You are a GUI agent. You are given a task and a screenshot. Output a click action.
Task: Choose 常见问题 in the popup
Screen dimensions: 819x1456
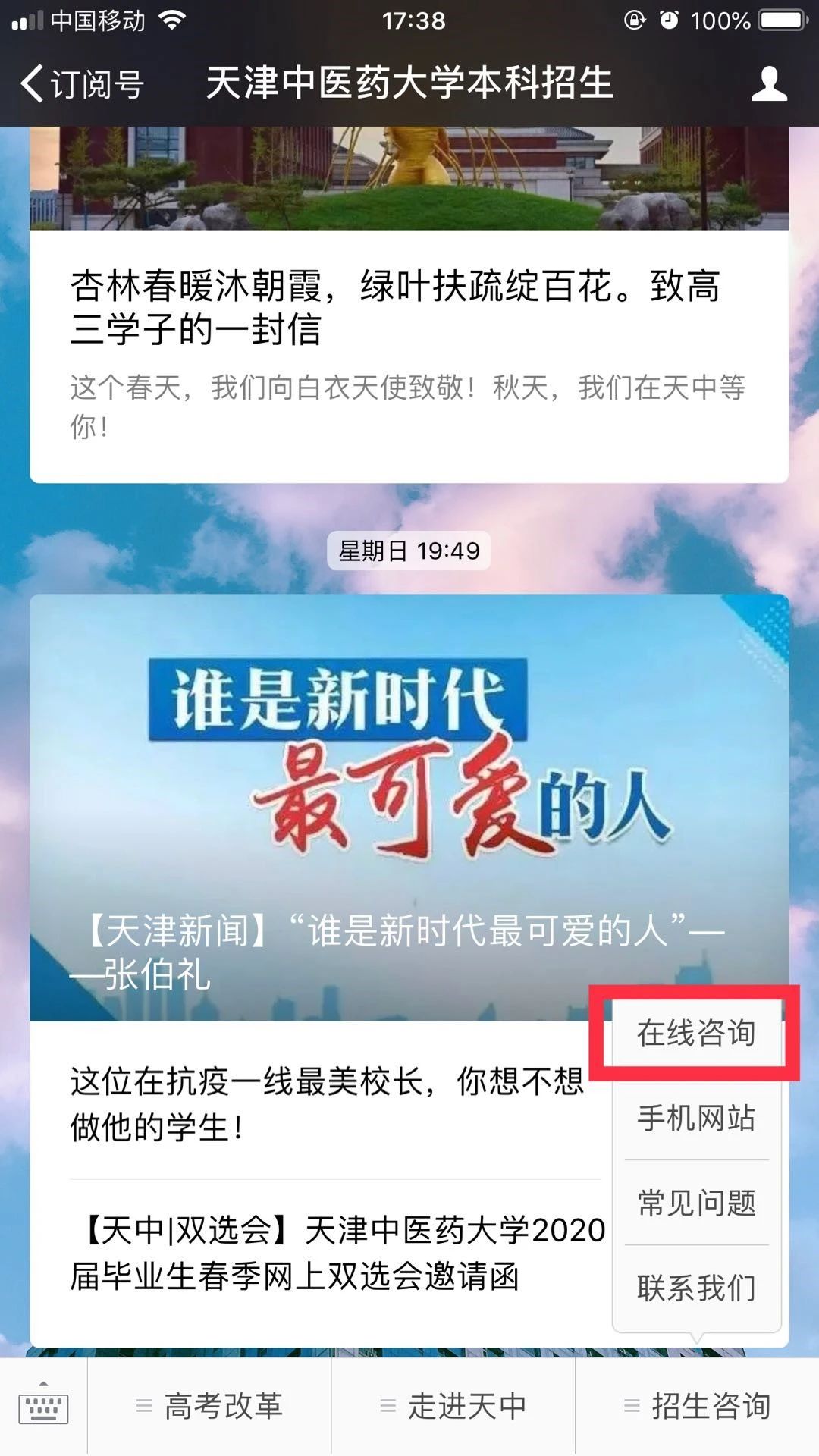pyautogui.click(x=696, y=1203)
